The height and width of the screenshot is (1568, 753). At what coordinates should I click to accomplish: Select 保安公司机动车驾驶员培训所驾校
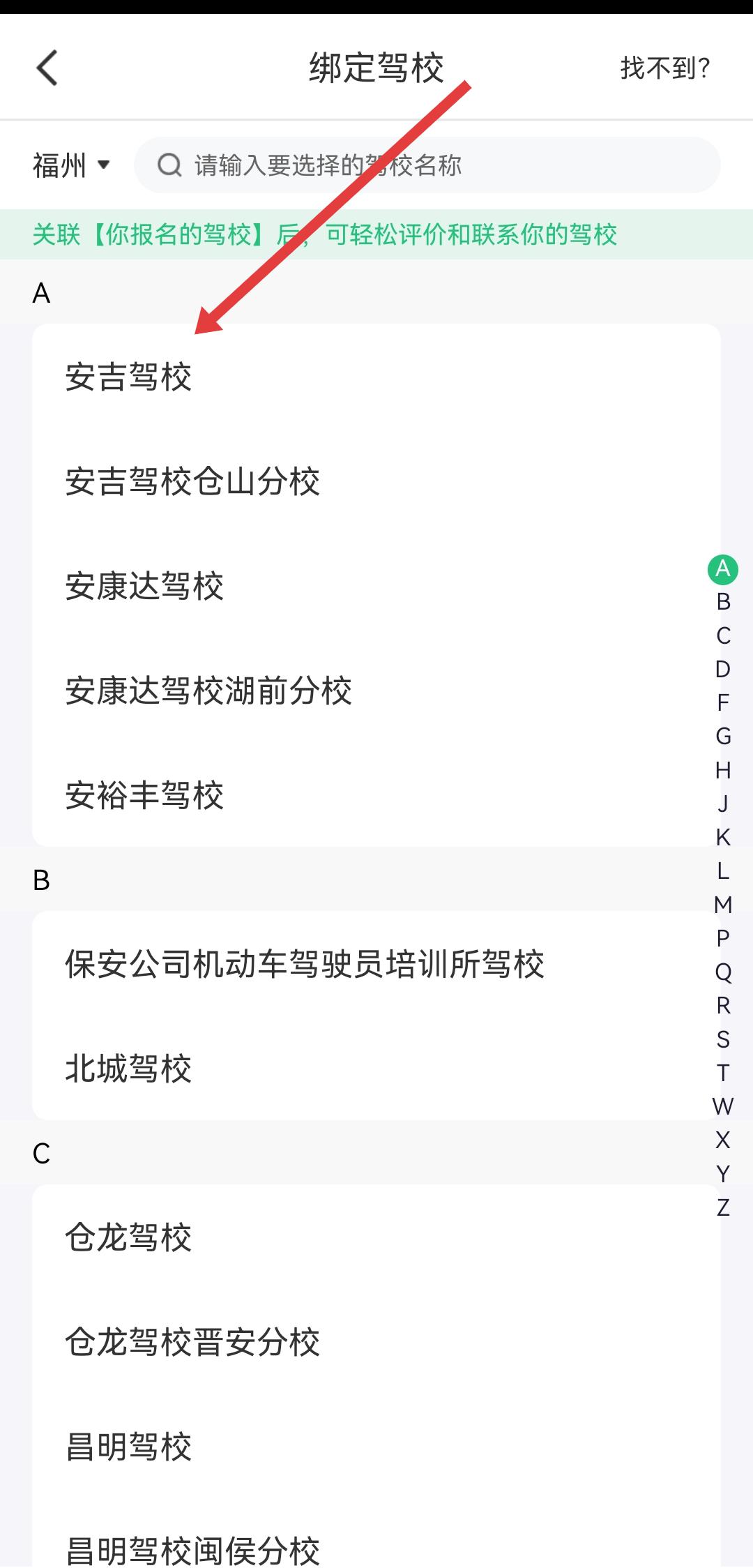coord(305,964)
